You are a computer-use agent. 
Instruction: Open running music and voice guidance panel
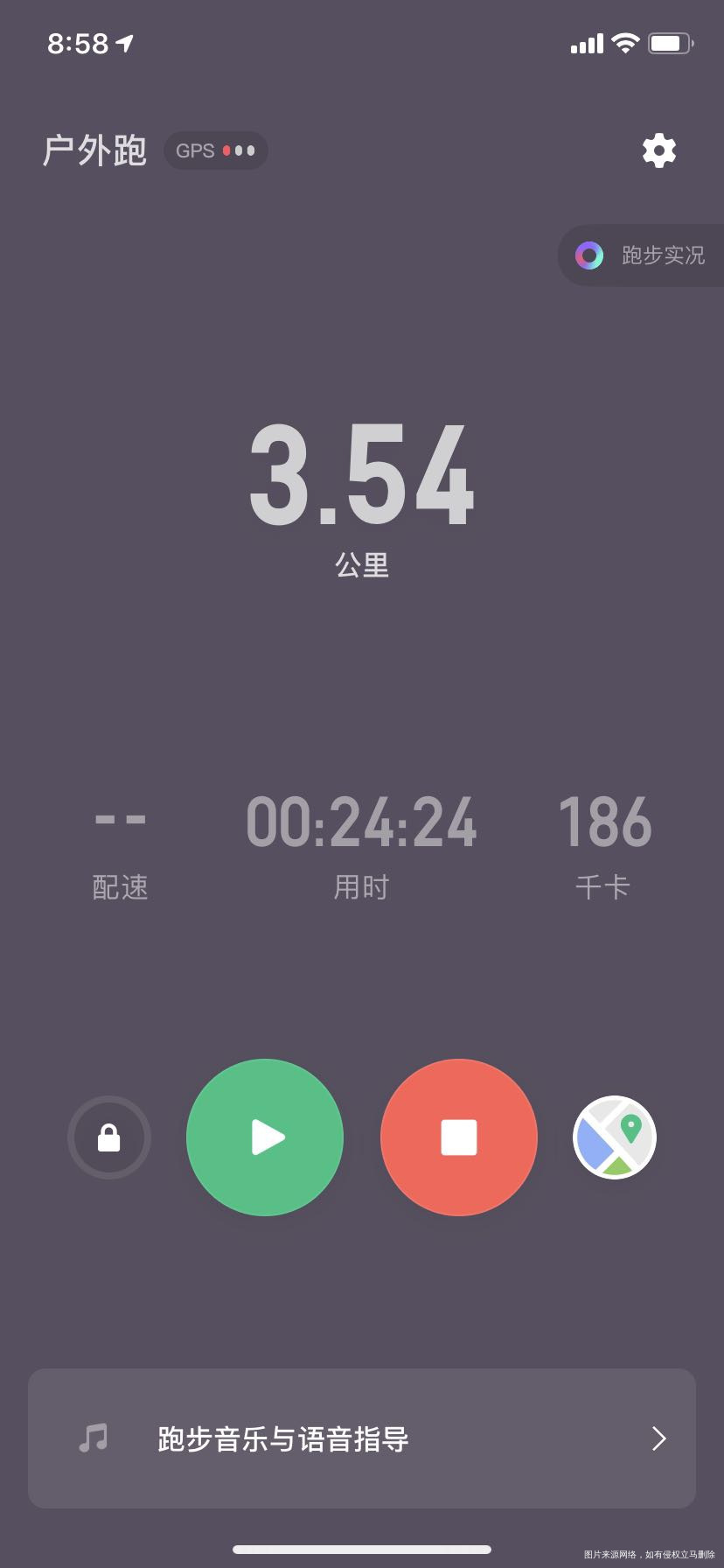click(362, 1438)
